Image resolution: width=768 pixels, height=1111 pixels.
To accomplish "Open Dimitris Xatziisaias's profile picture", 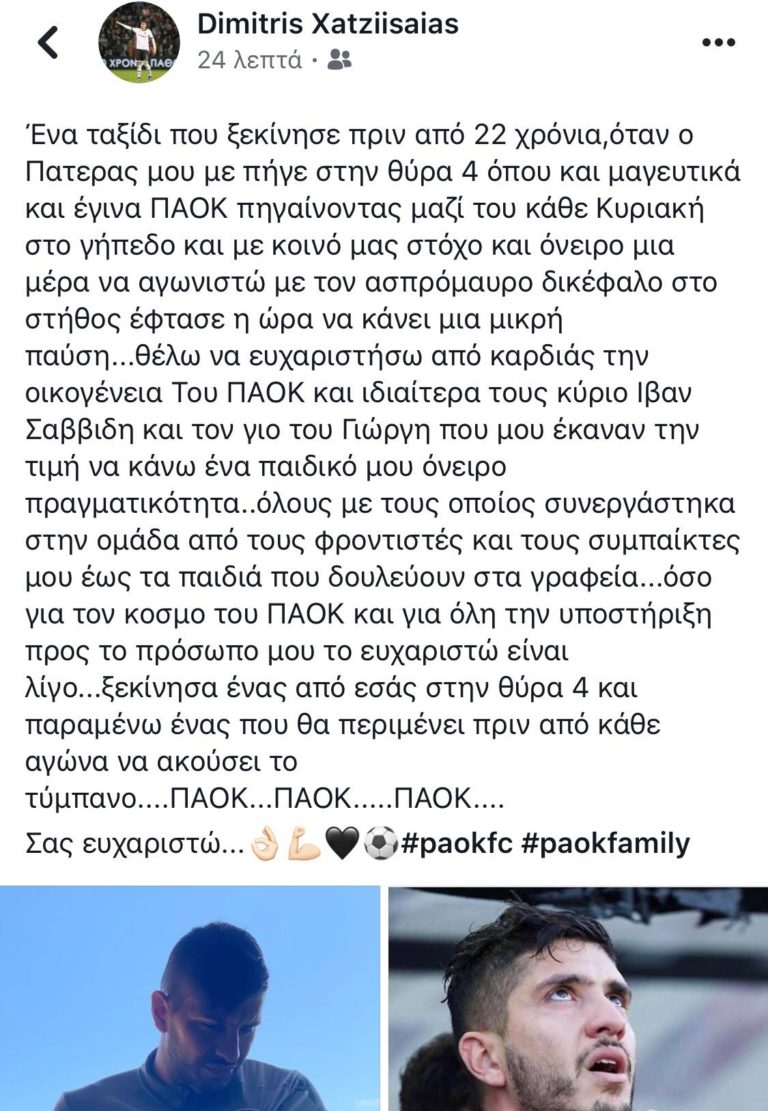I will [x=139, y=42].
